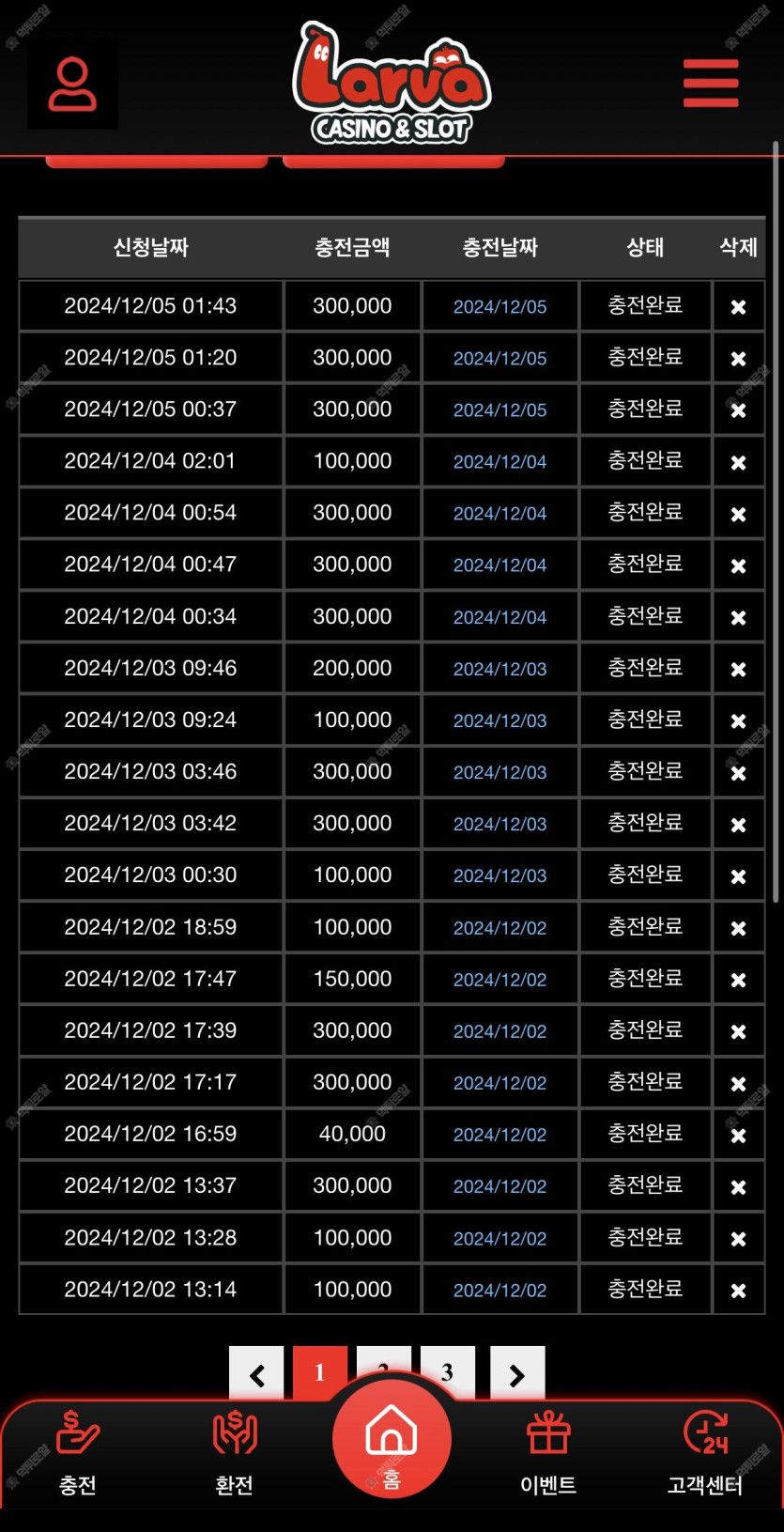
Task: Open the 충전 tab
Action: pos(78,1452)
